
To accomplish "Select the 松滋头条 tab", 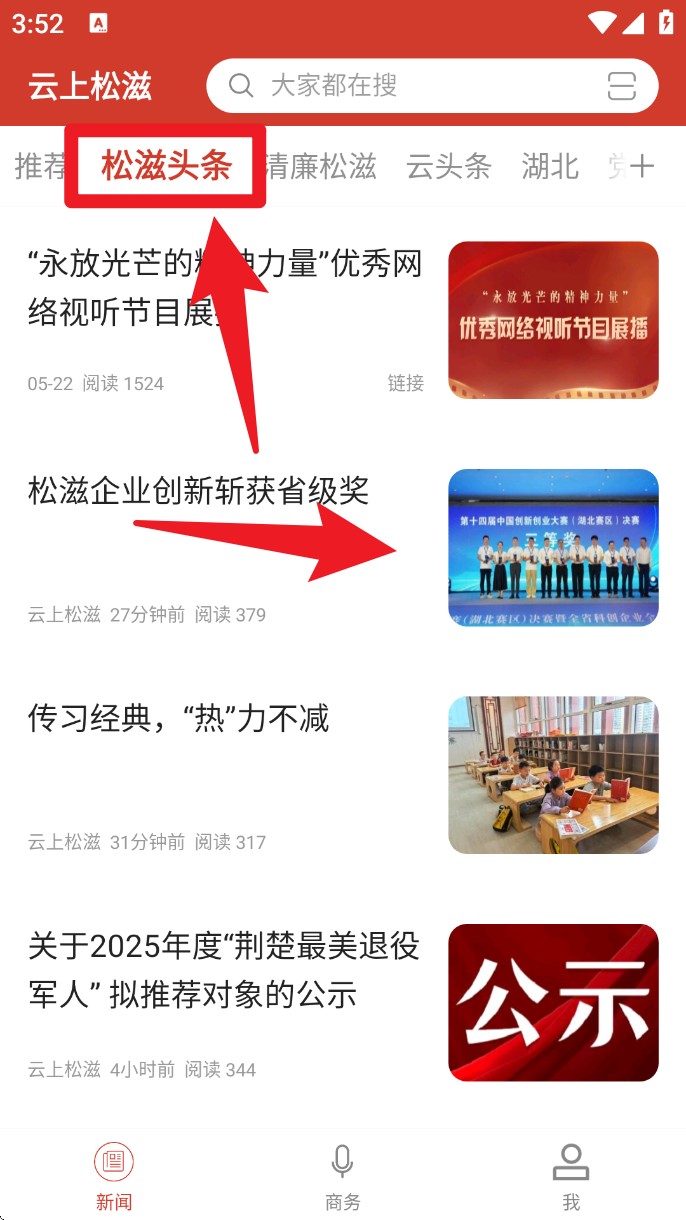I will pyautogui.click(x=166, y=166).
